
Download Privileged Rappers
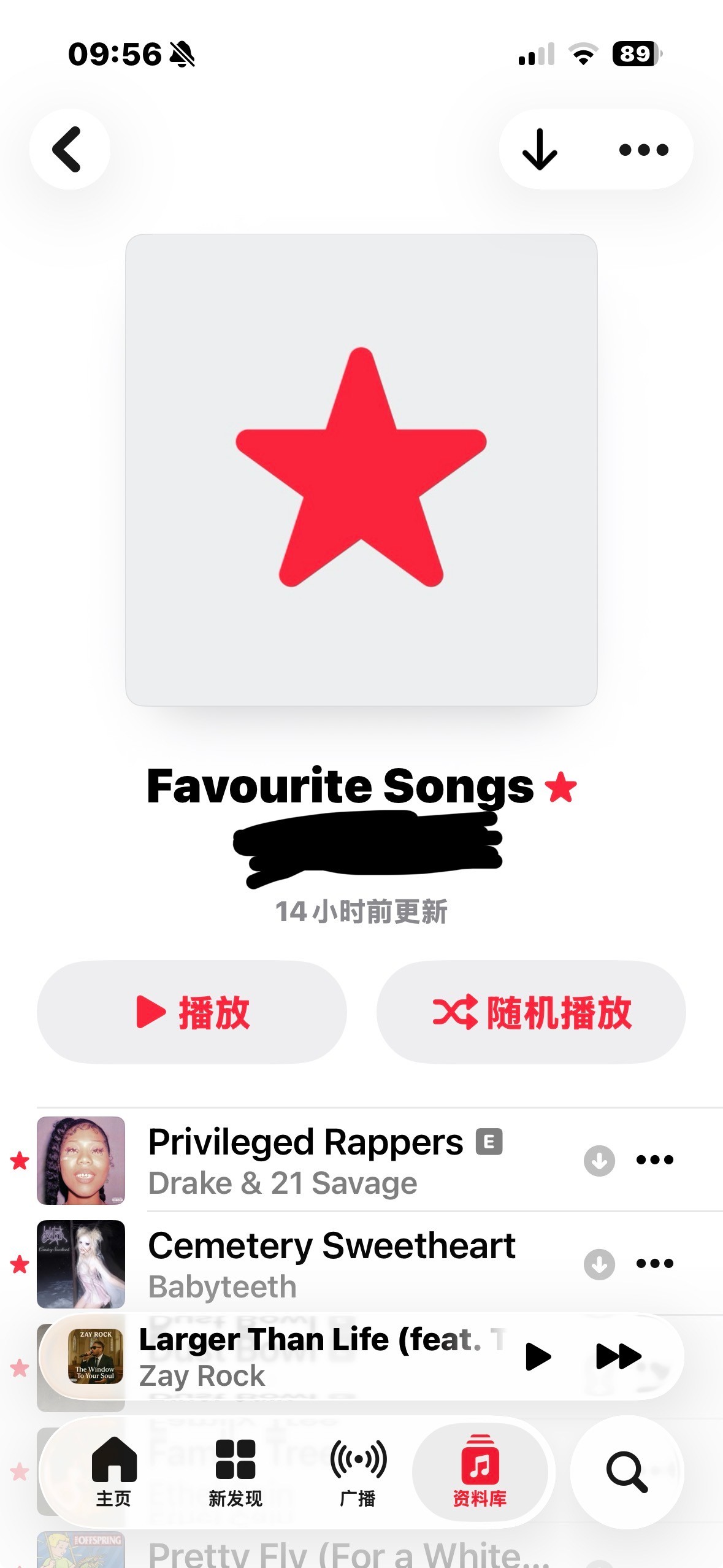tap(599, 1160)
